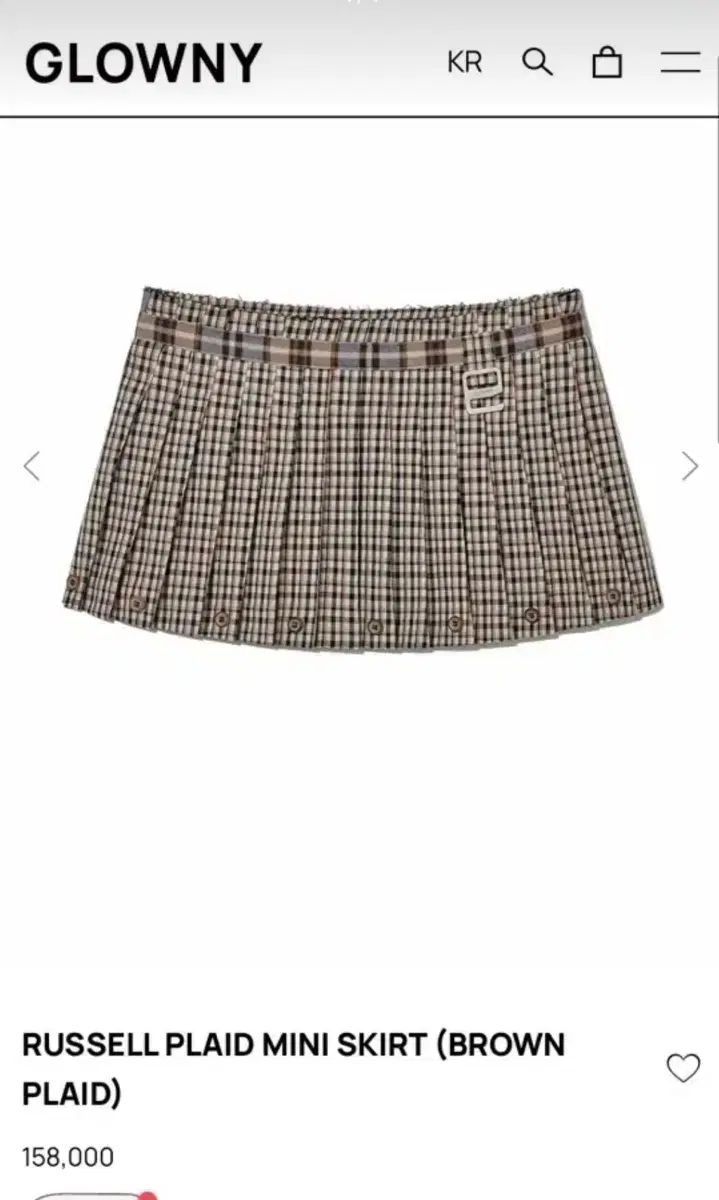Open the search magnifier

click(x=537, y=62)
